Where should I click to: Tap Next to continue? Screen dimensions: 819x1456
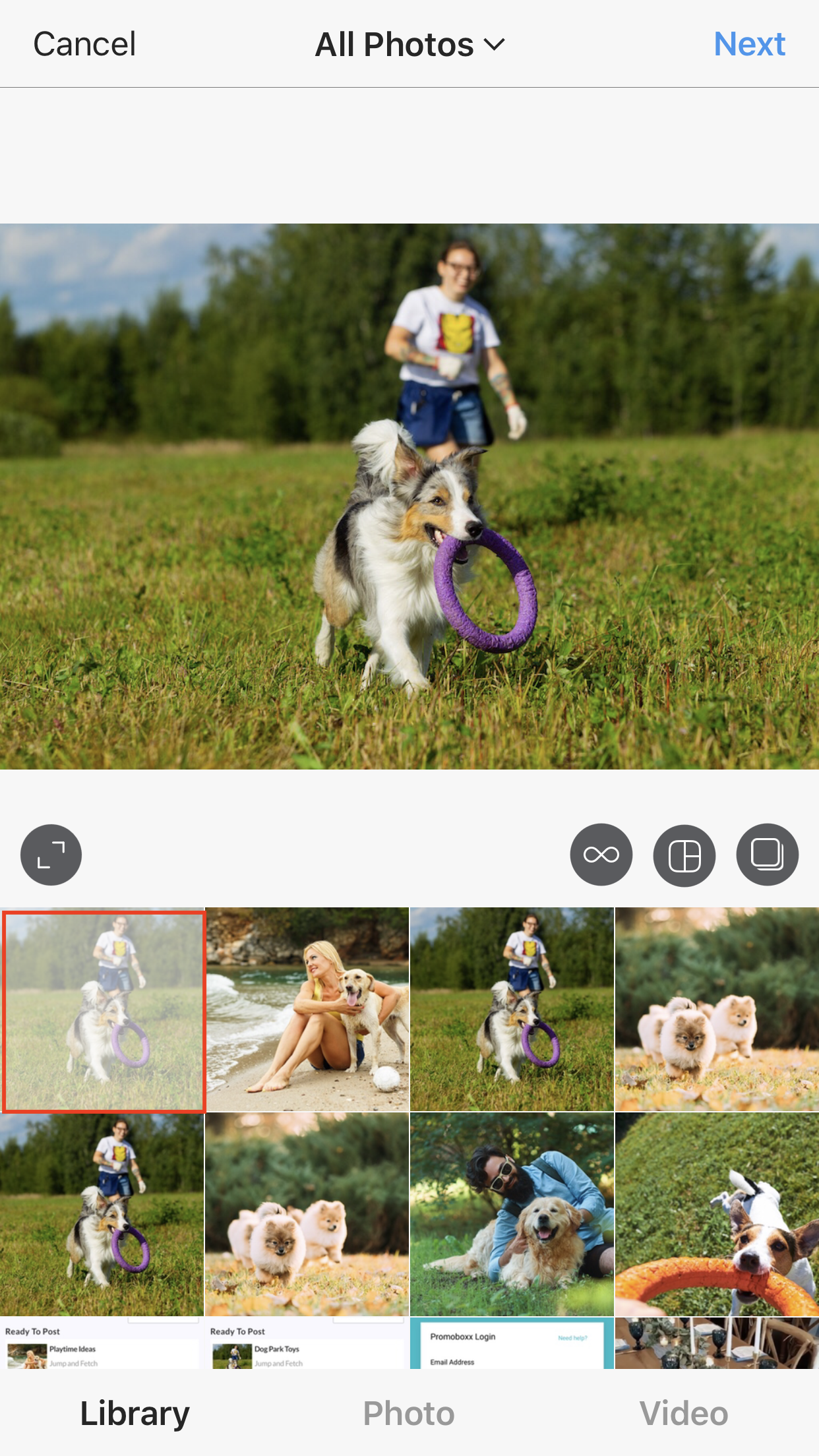(749, 45)
